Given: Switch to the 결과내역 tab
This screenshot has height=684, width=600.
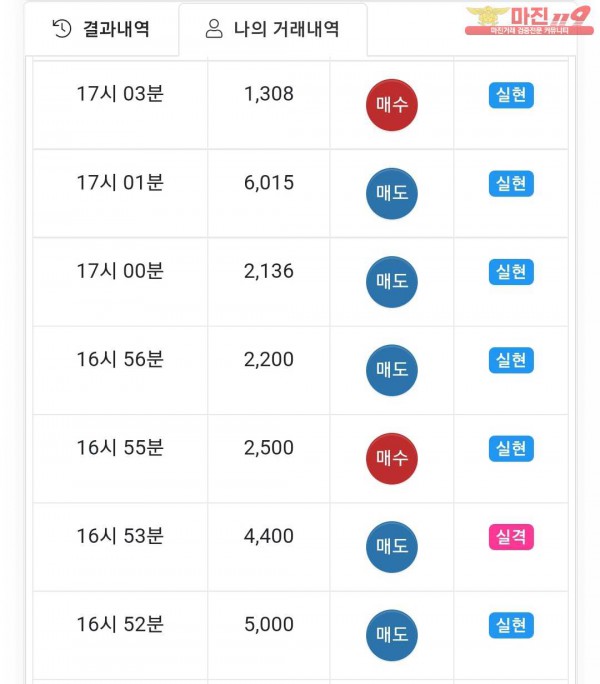Looking at the screenshot, I should click(x=101, y=29).
